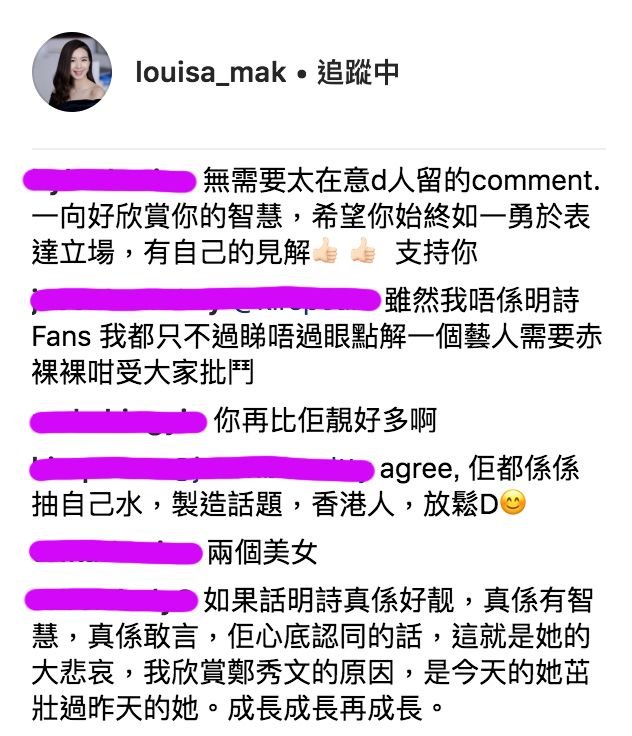The image size is (632, 736).
Task: Open the louisa_mak username link
Action: tap(206, 73)
